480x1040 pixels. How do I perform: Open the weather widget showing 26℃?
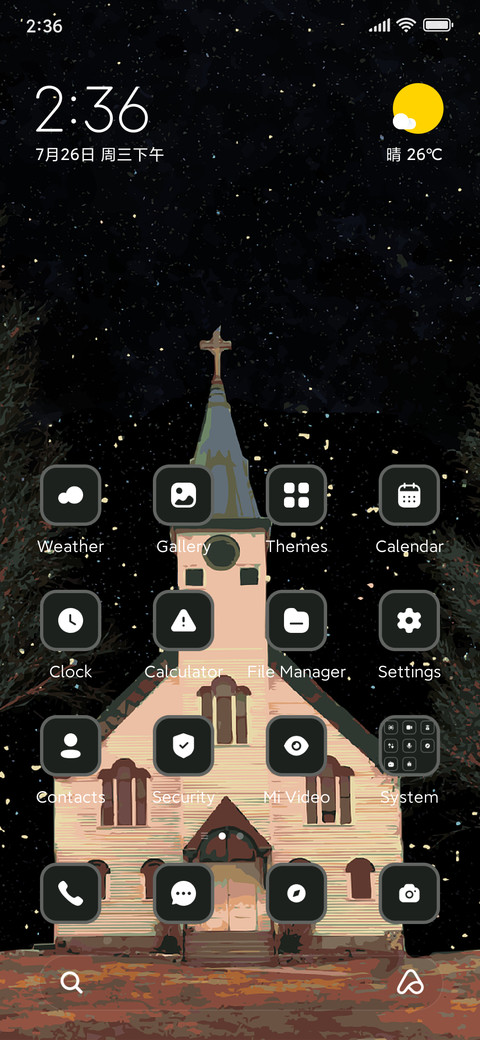[416, 123]
